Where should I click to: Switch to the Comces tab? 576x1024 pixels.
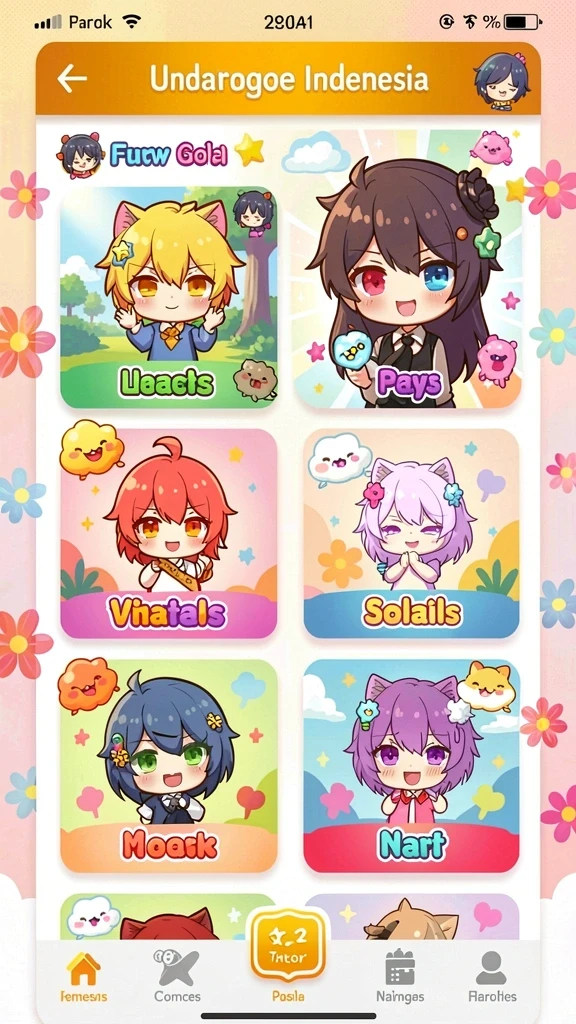coord(177,977)
